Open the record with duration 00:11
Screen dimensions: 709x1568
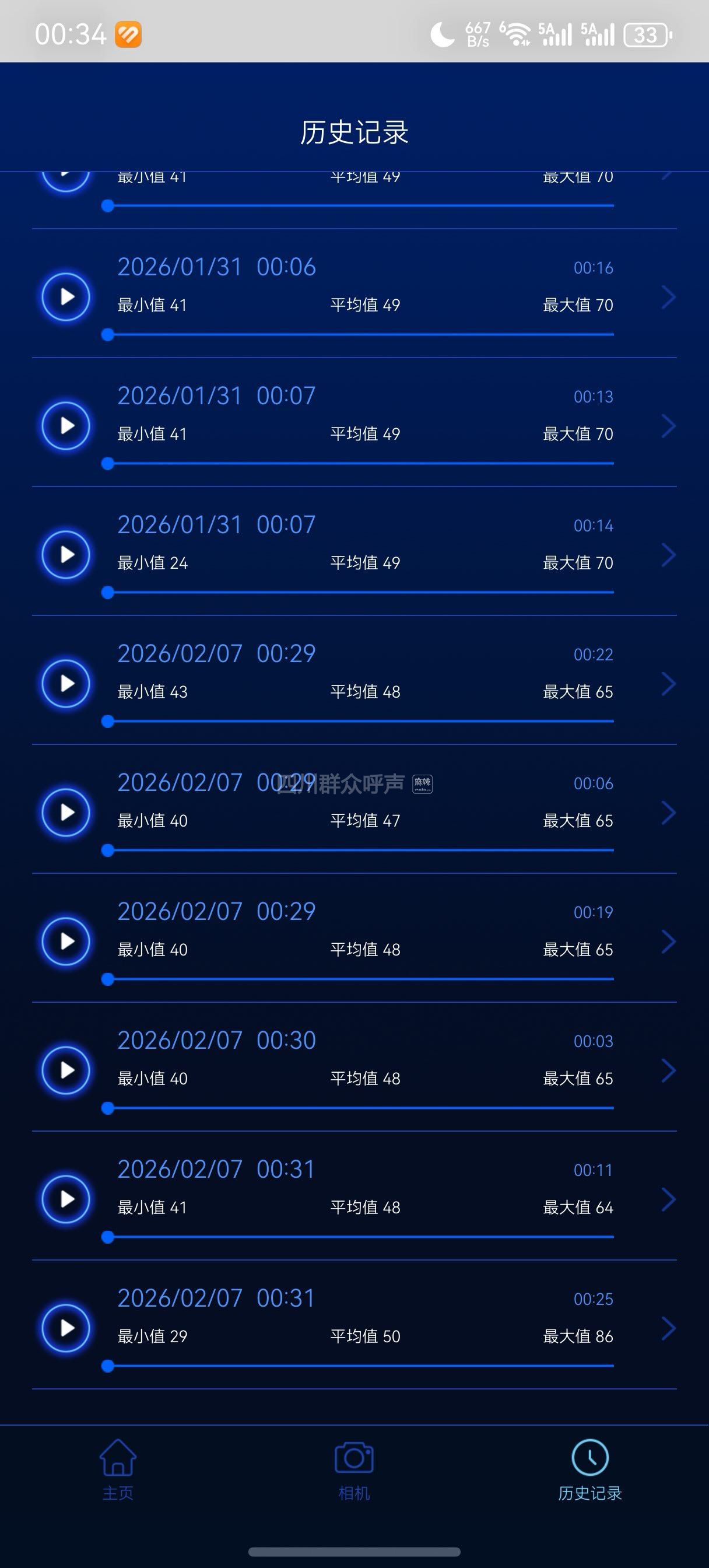point(668,1199)
